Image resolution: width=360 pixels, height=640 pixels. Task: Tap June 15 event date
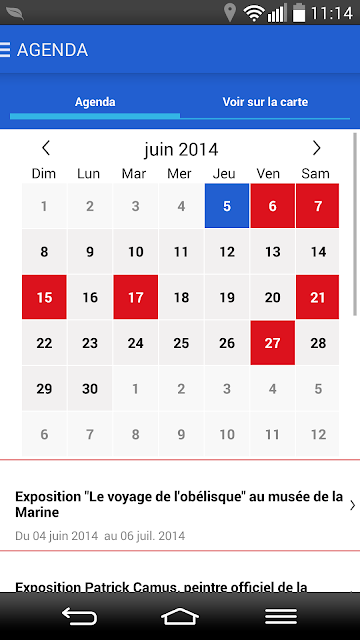[44, 297]
